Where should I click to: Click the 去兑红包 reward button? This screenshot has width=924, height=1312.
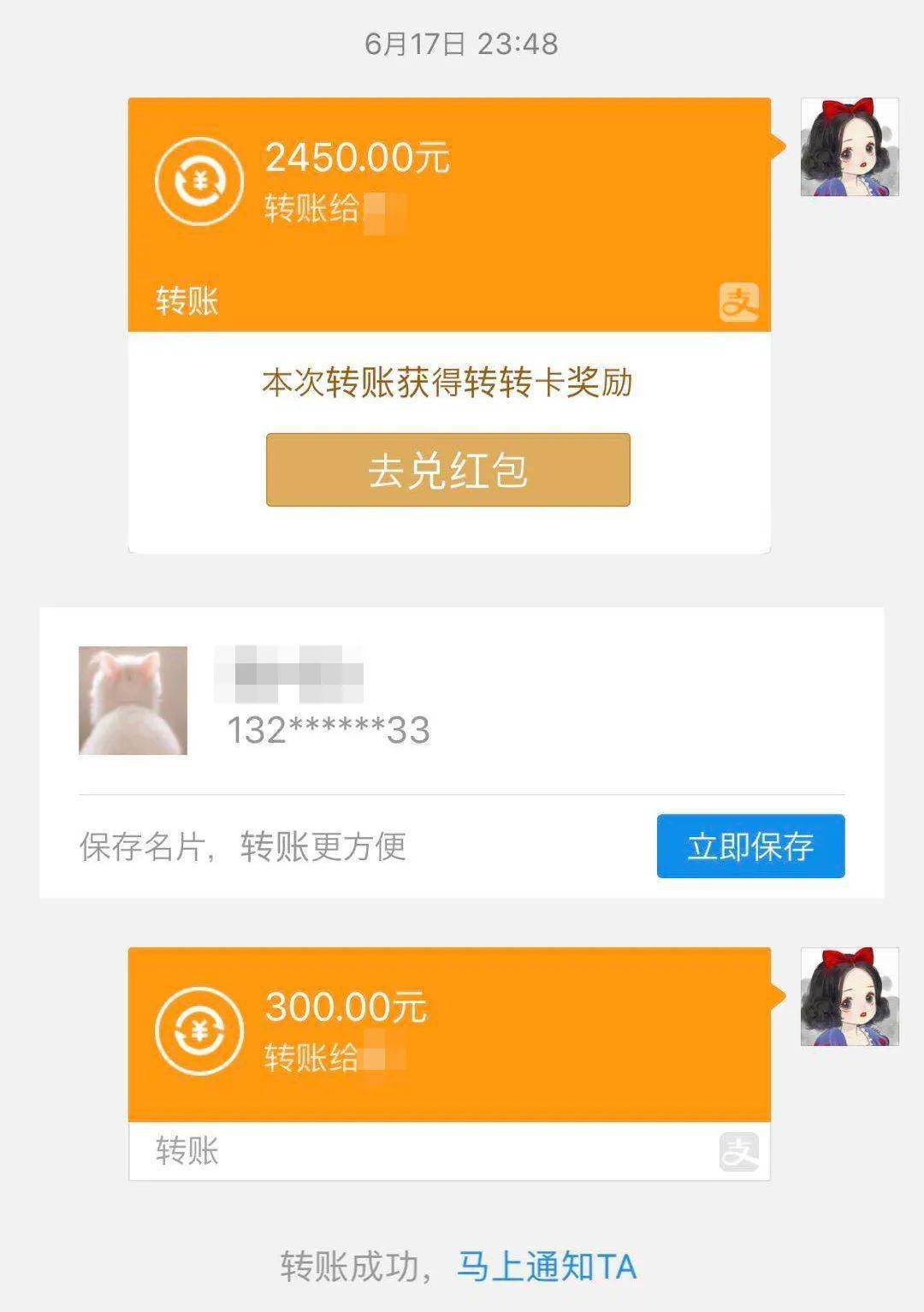(448, 469)
